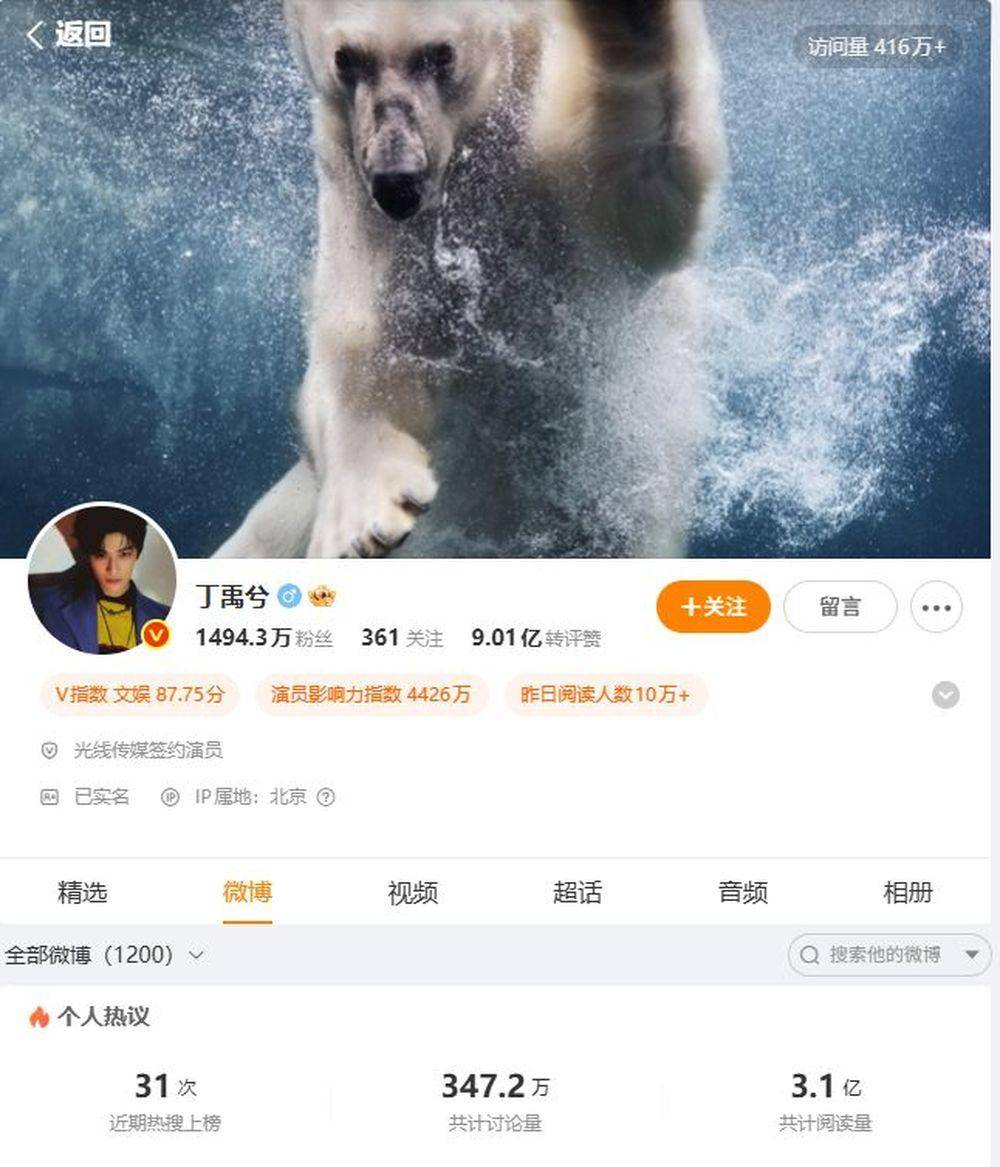Switch to the 视频 tab

point(413,892)
